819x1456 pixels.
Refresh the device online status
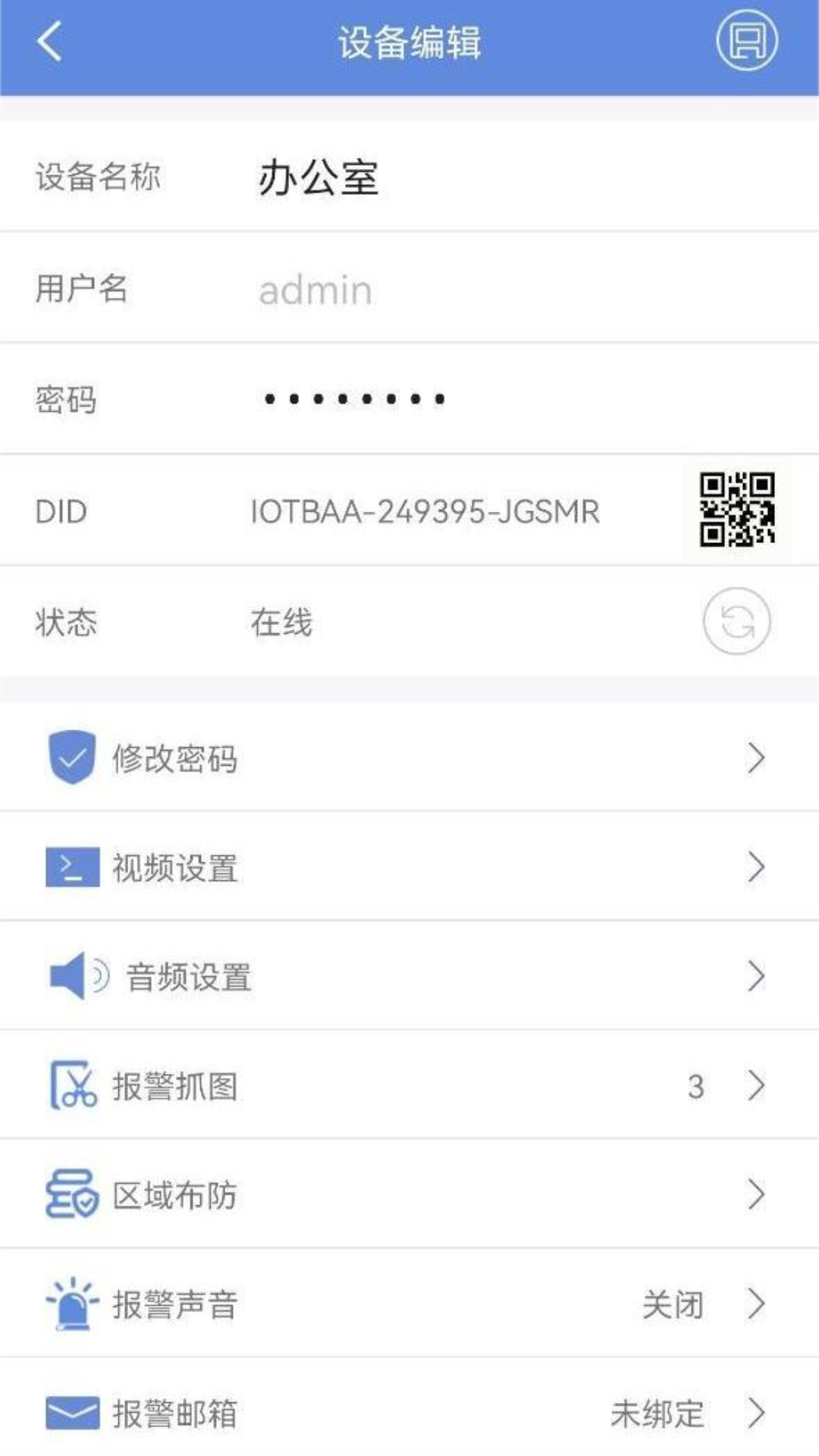point(736,622)
